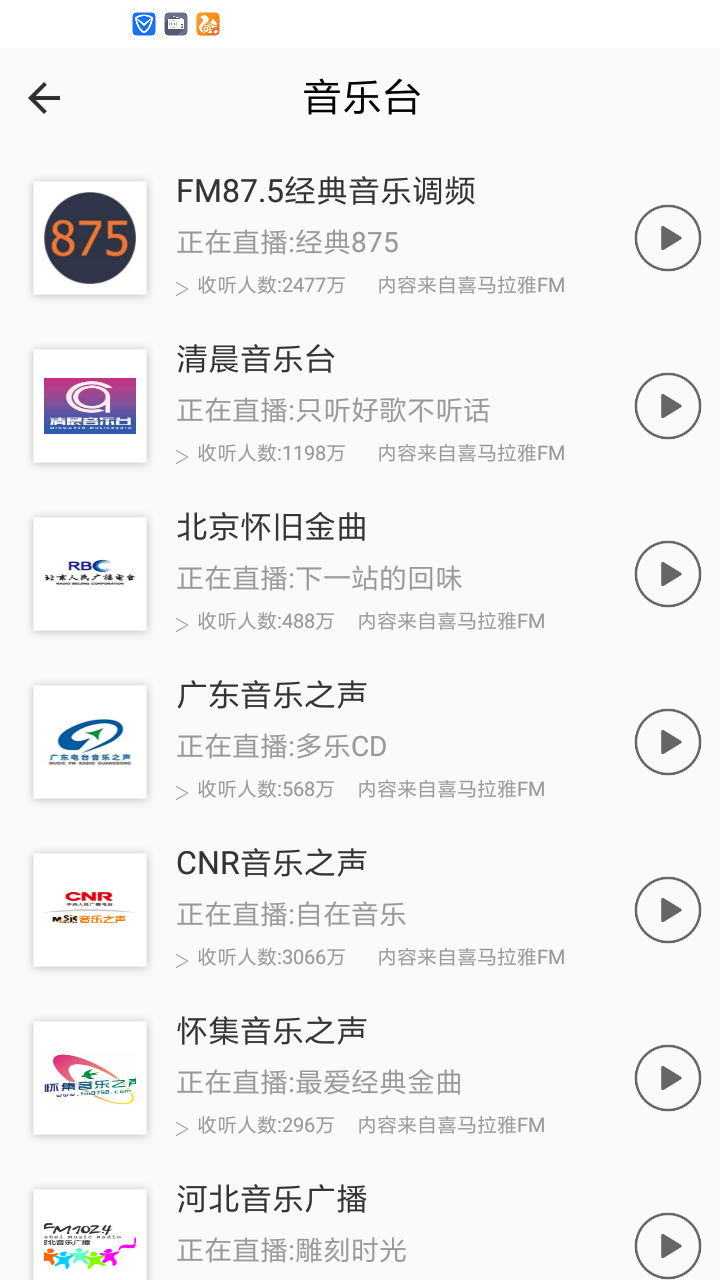This screenshot has height=1280, width=720.
Task: Open 怀集音乐之声 list item
Action: (x=271, y=1031)
